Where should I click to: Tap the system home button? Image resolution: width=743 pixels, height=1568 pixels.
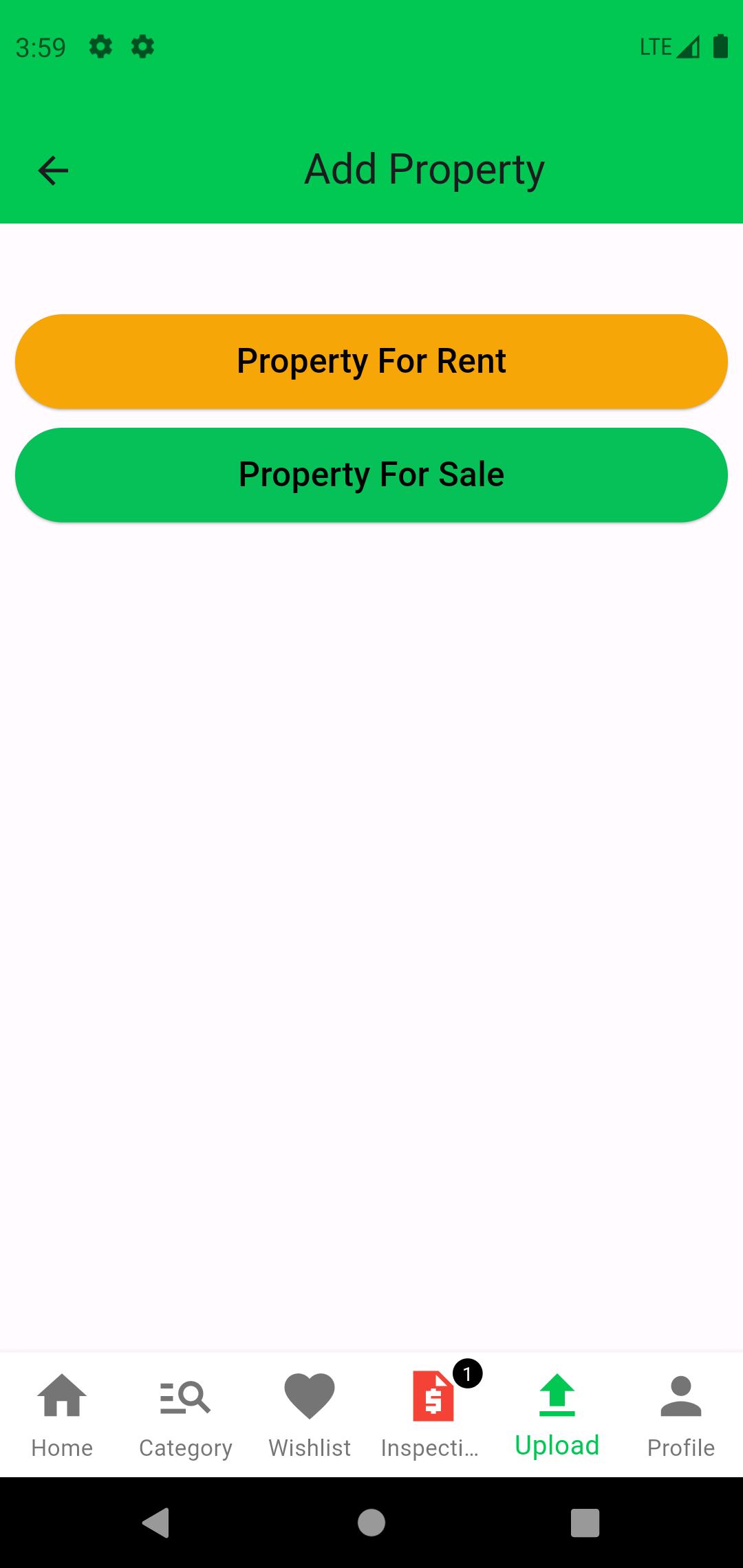click(371, 1523)
